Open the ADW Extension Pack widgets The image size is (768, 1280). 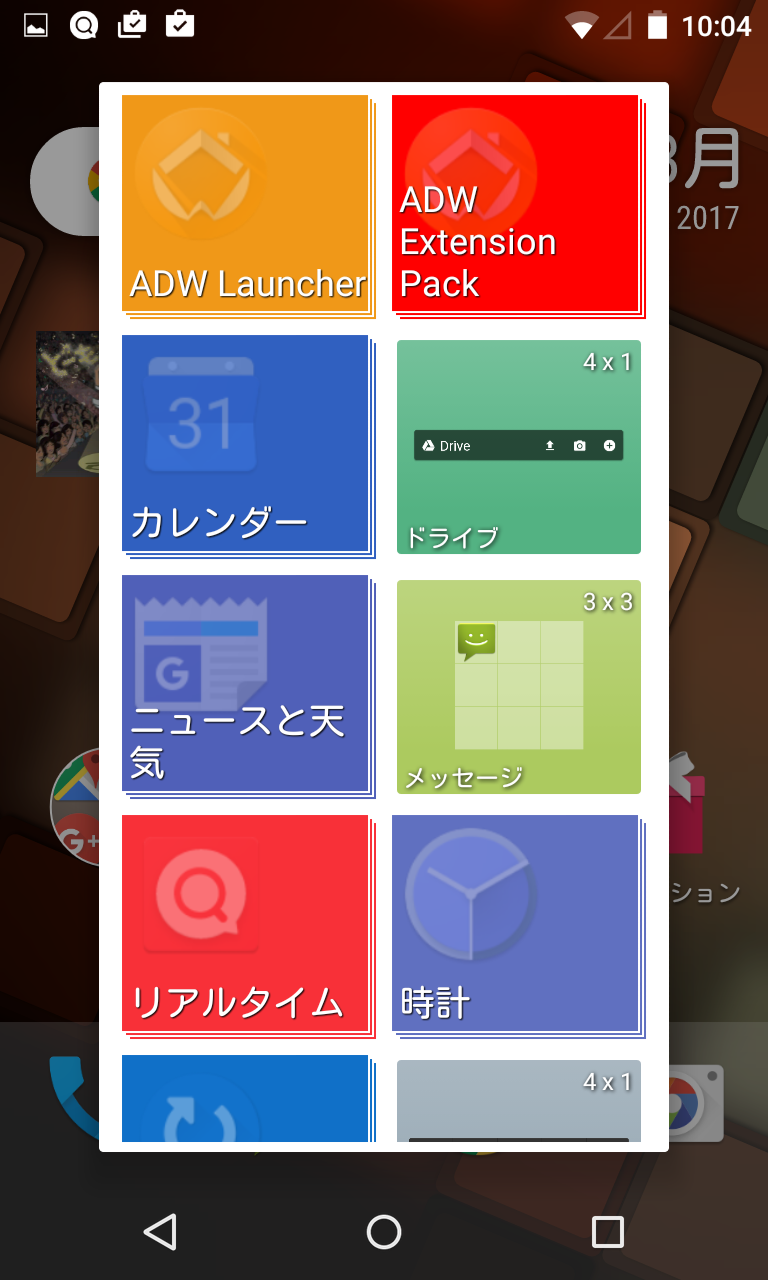click(x=516, y=204)
